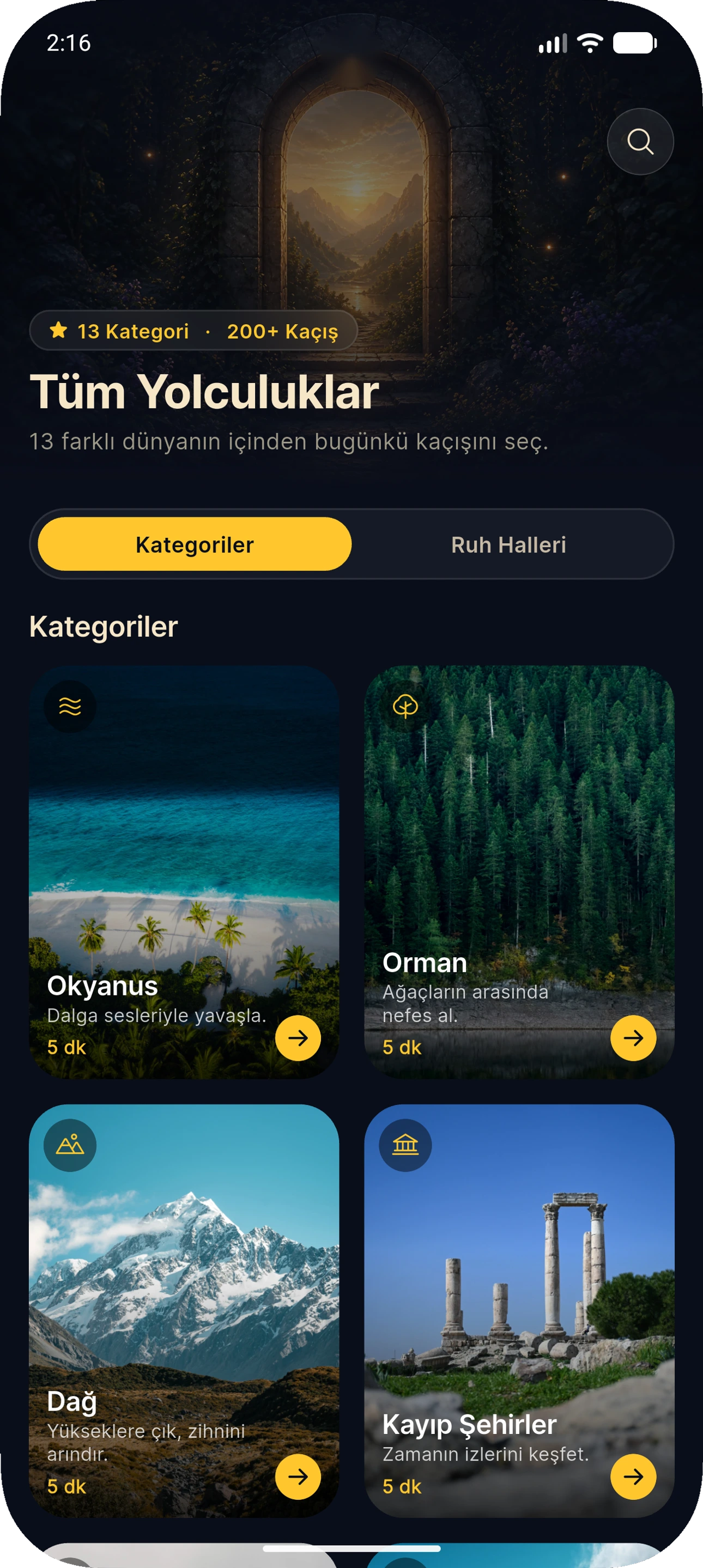The height and width of the screenshot is (1568, 703).
Task: Tap the arrow button on Orman card
Action: point(633,1038)
